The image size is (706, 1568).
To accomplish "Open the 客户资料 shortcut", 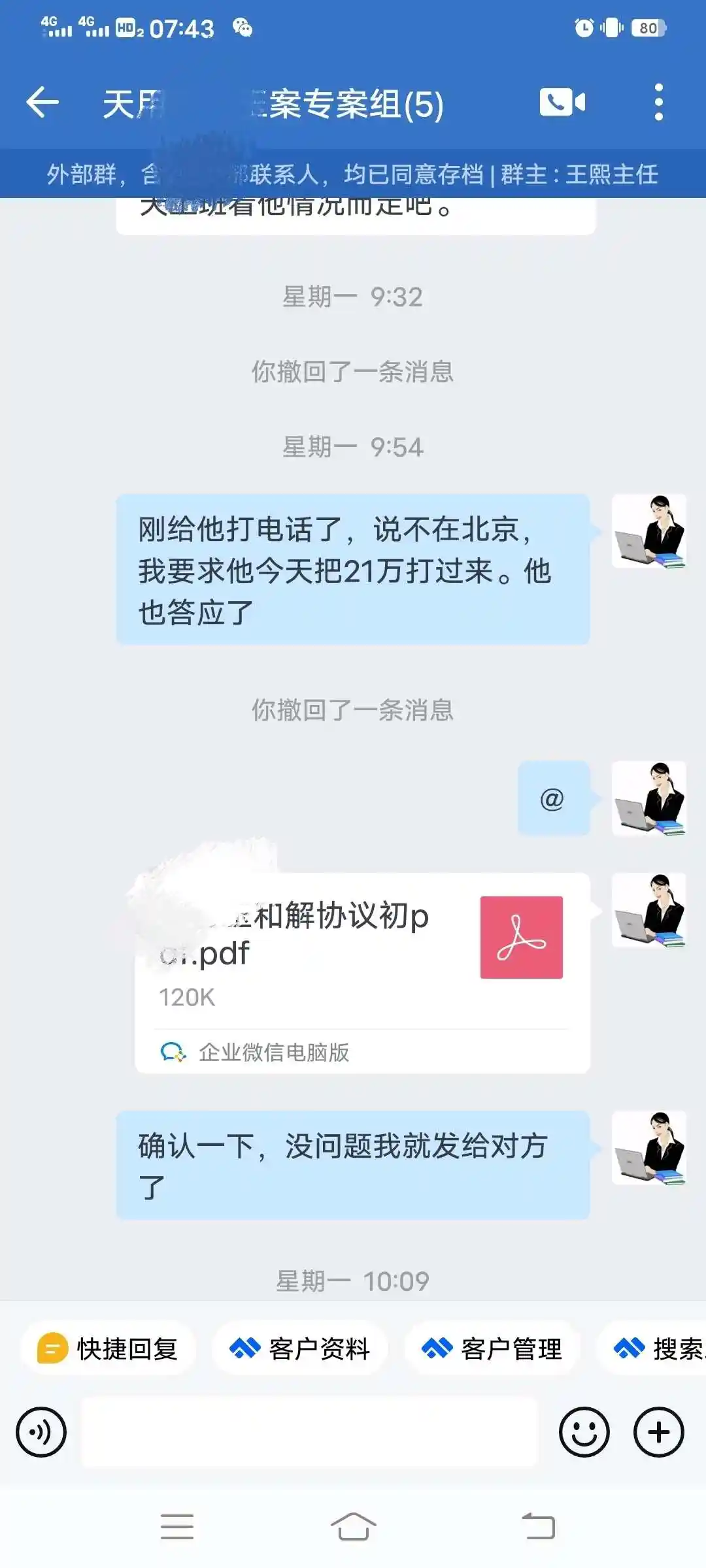I will click(x=300, y=1348).
